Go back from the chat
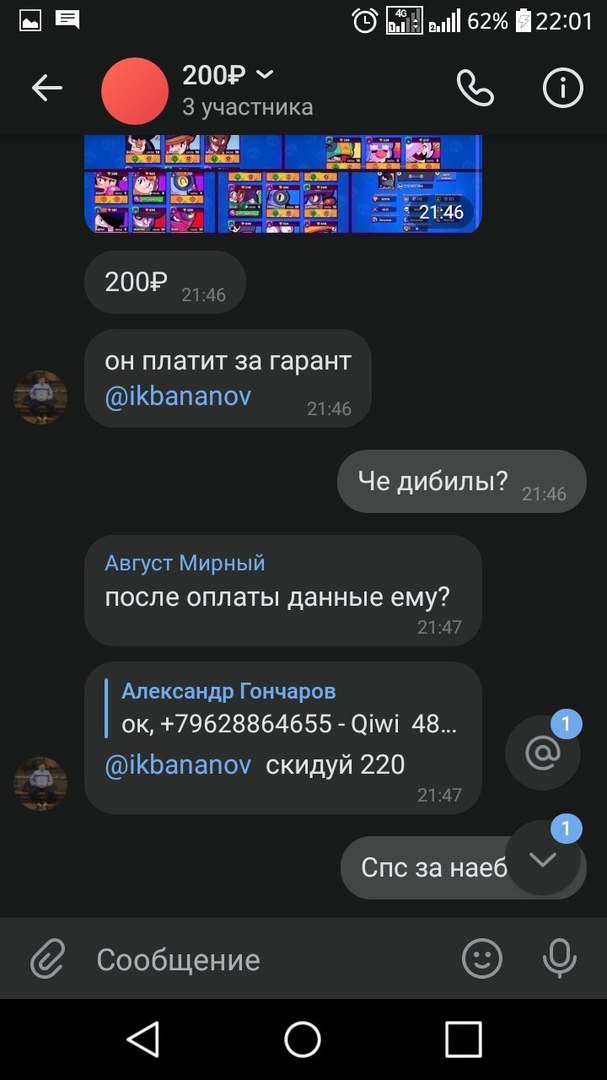 46,89
